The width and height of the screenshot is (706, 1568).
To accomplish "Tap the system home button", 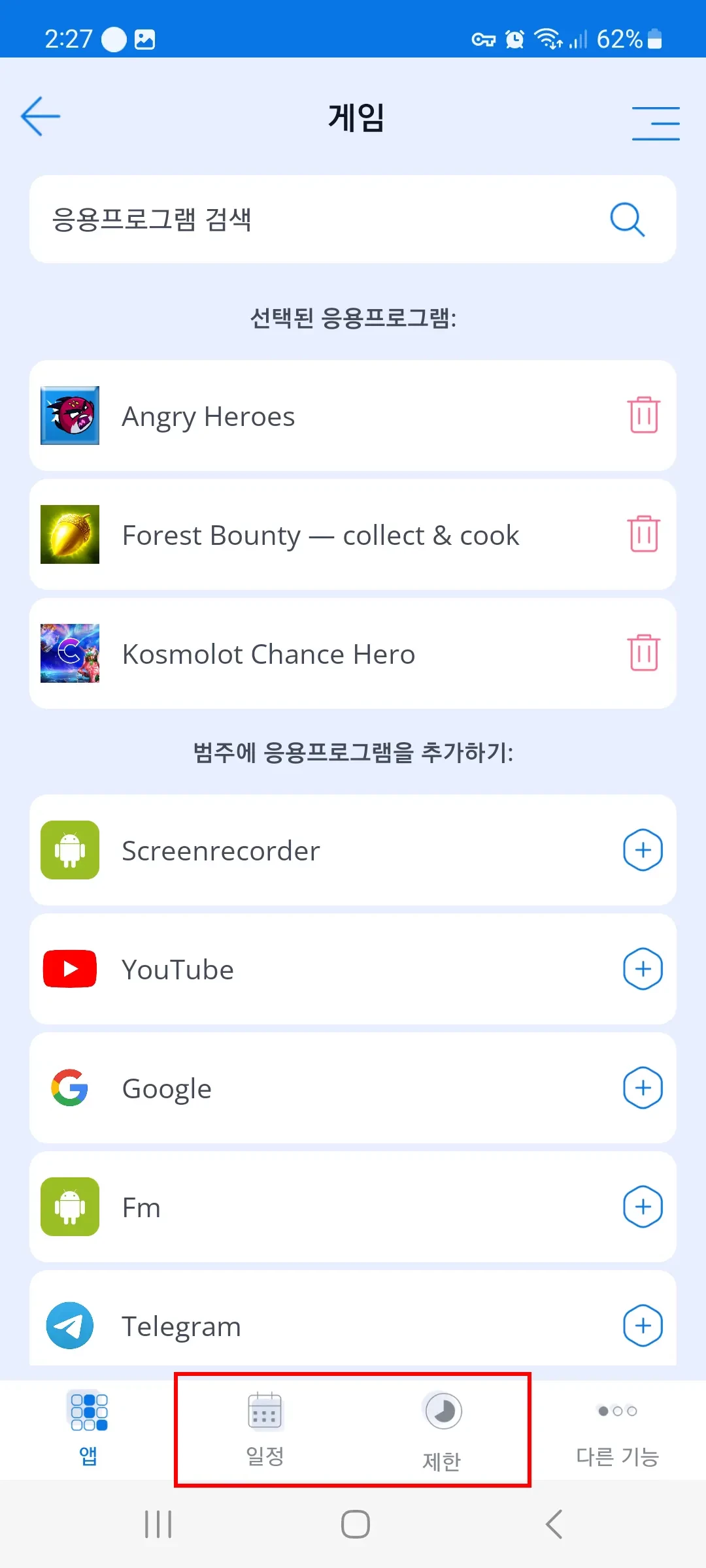I will tap(355, 1524).
